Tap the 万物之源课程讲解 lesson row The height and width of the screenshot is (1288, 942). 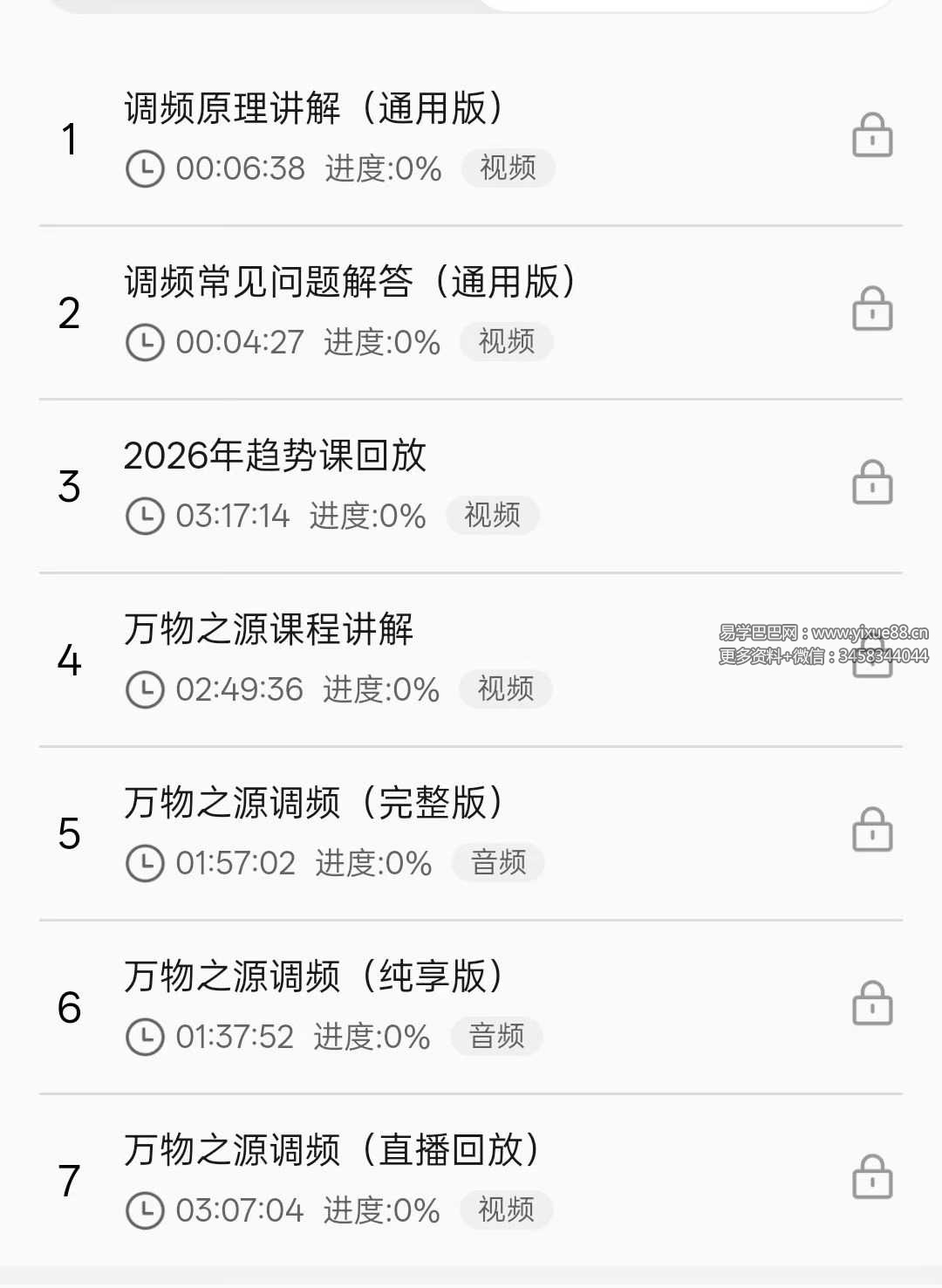point(269,630)
